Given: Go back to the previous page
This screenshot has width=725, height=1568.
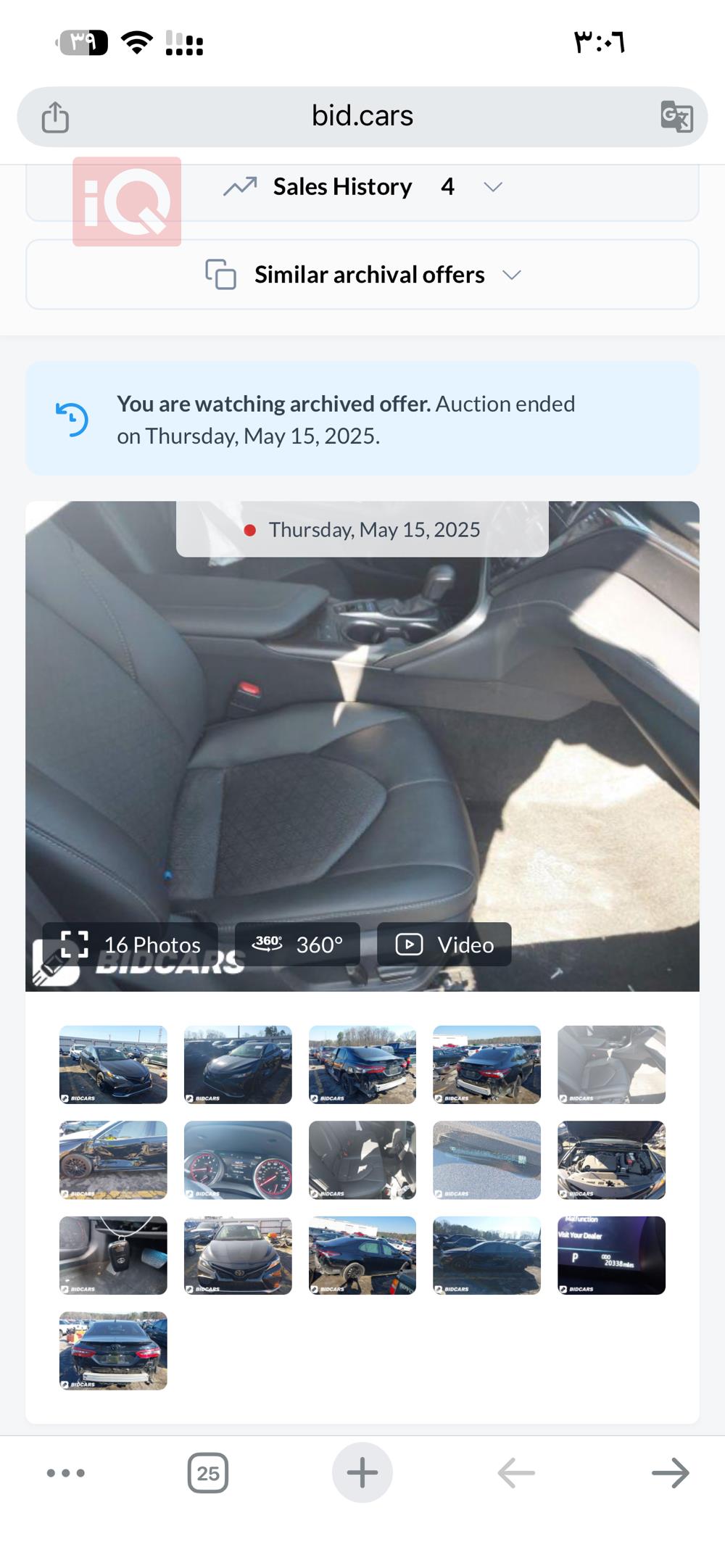Looking at the screenshot, I should [516, 1473].
